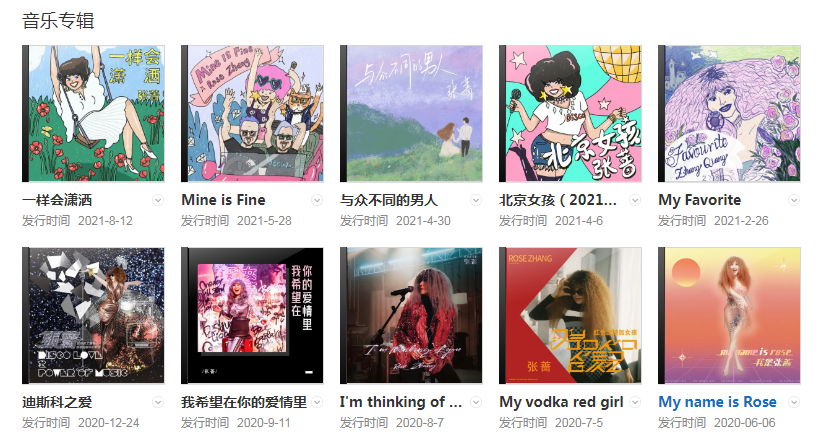Open the 北京女孩 album cover
This screenshot has height=441, width=819.
click(570, 113)
